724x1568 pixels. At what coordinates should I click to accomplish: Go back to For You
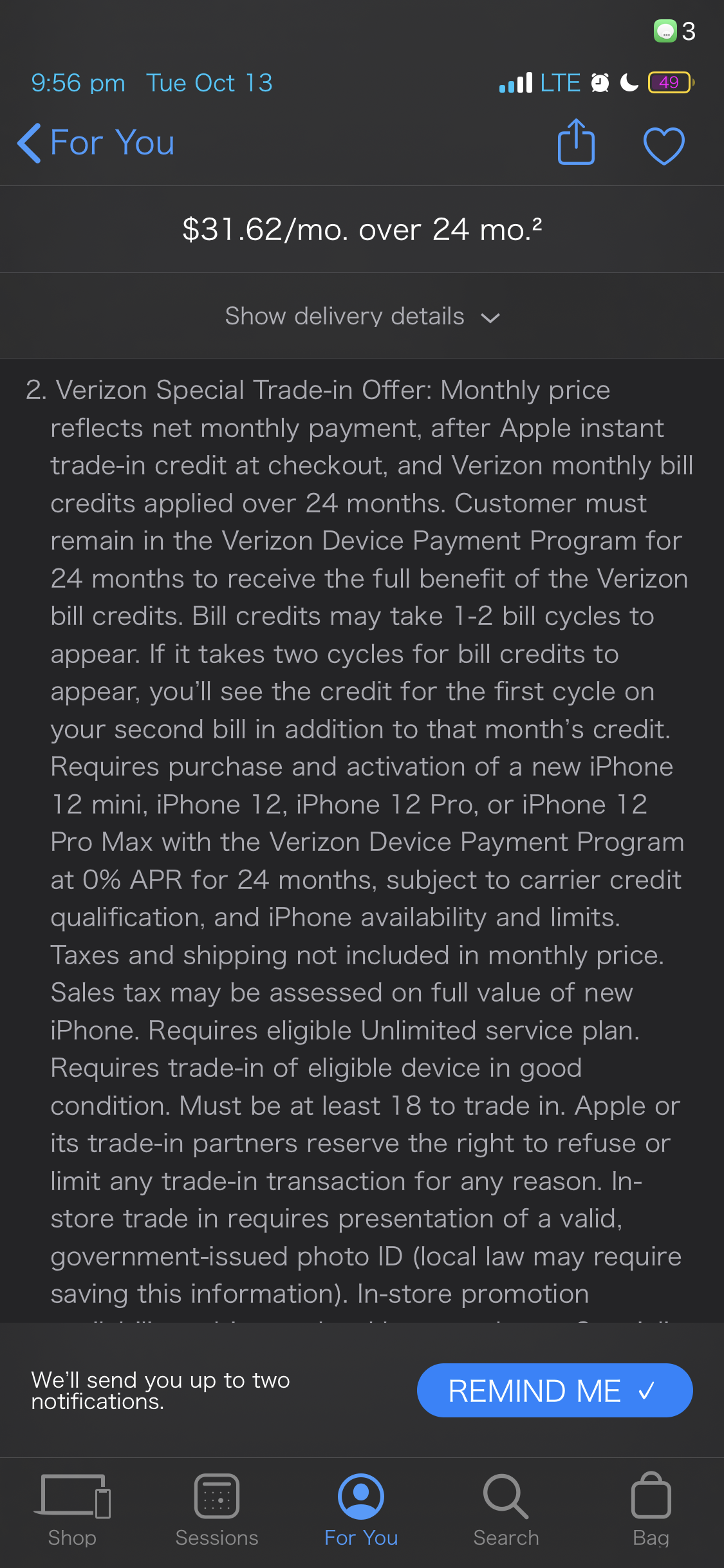(97, 143)
